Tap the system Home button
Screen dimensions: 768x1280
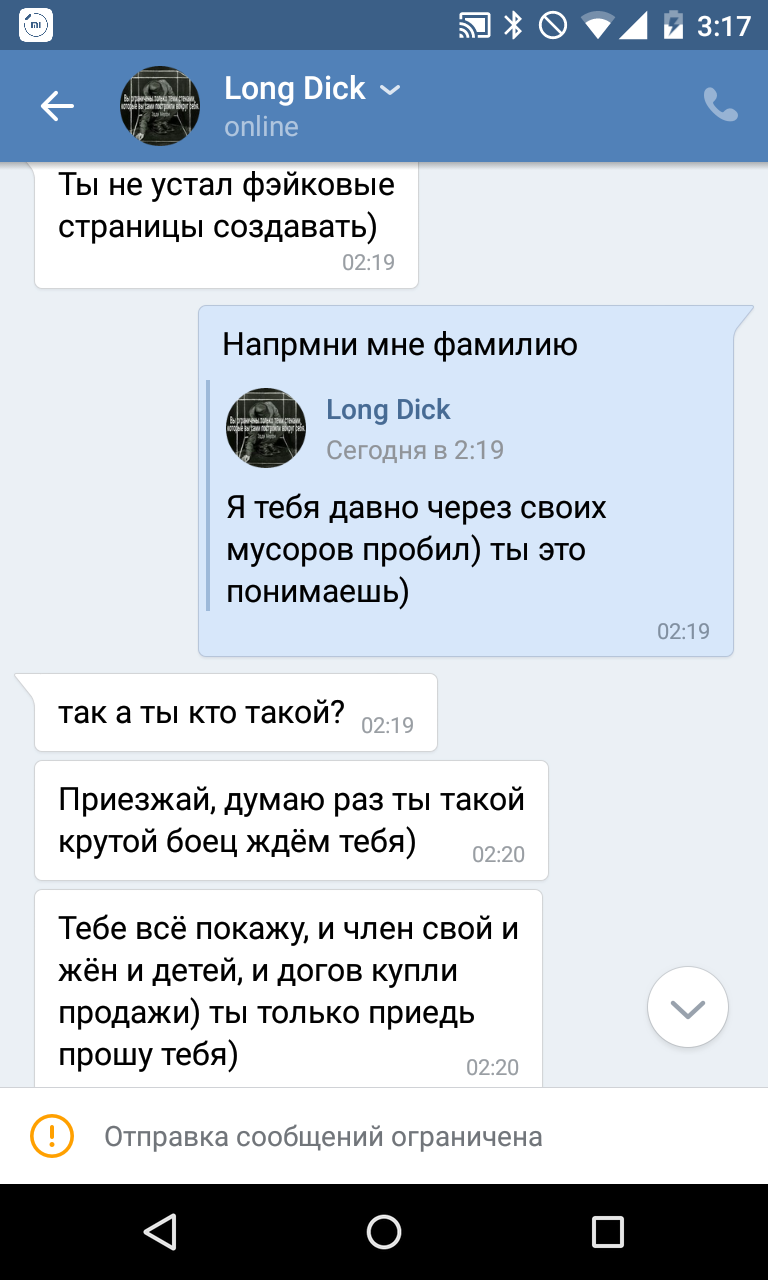pyautogui.click(x=384, y=1232)
